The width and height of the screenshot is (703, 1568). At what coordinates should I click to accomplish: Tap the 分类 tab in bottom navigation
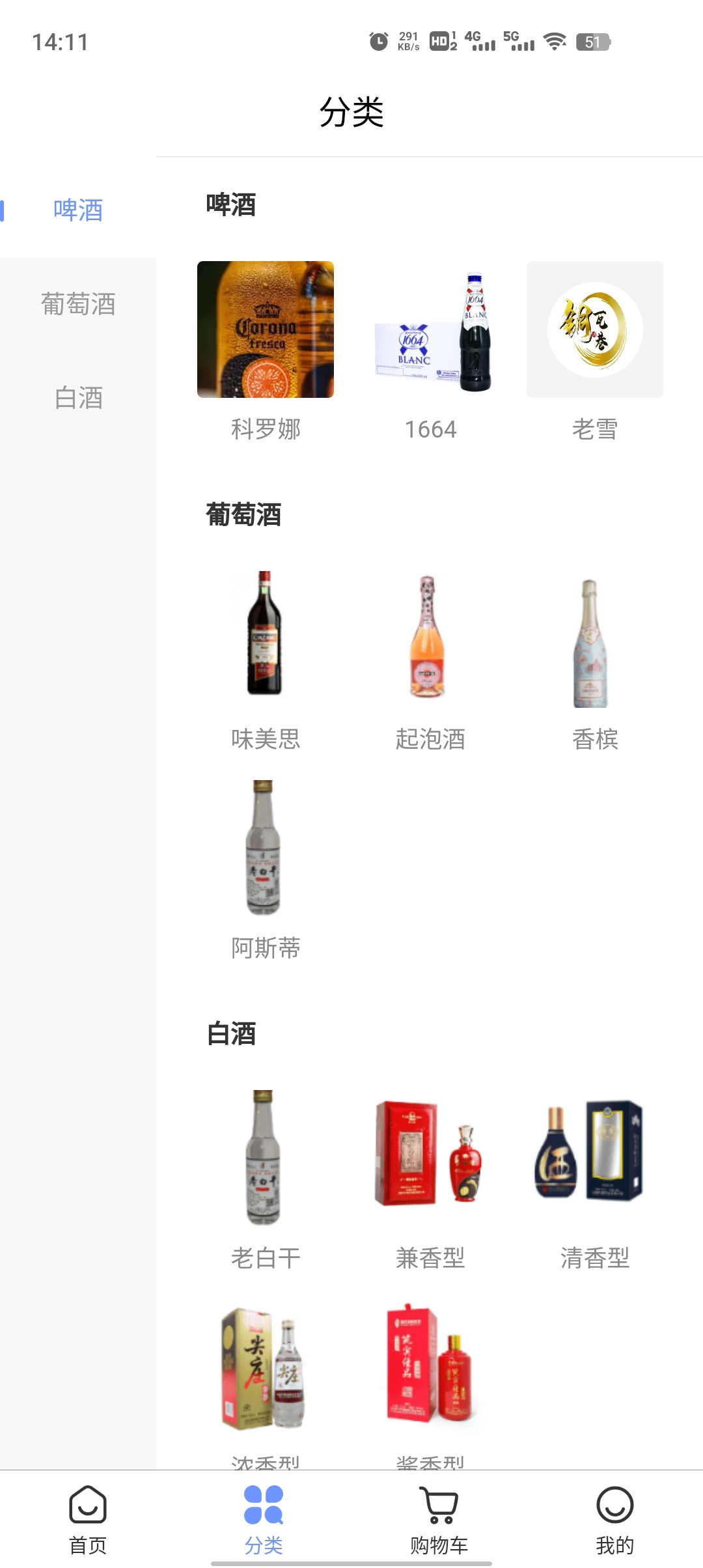[x=264, y=1519]
